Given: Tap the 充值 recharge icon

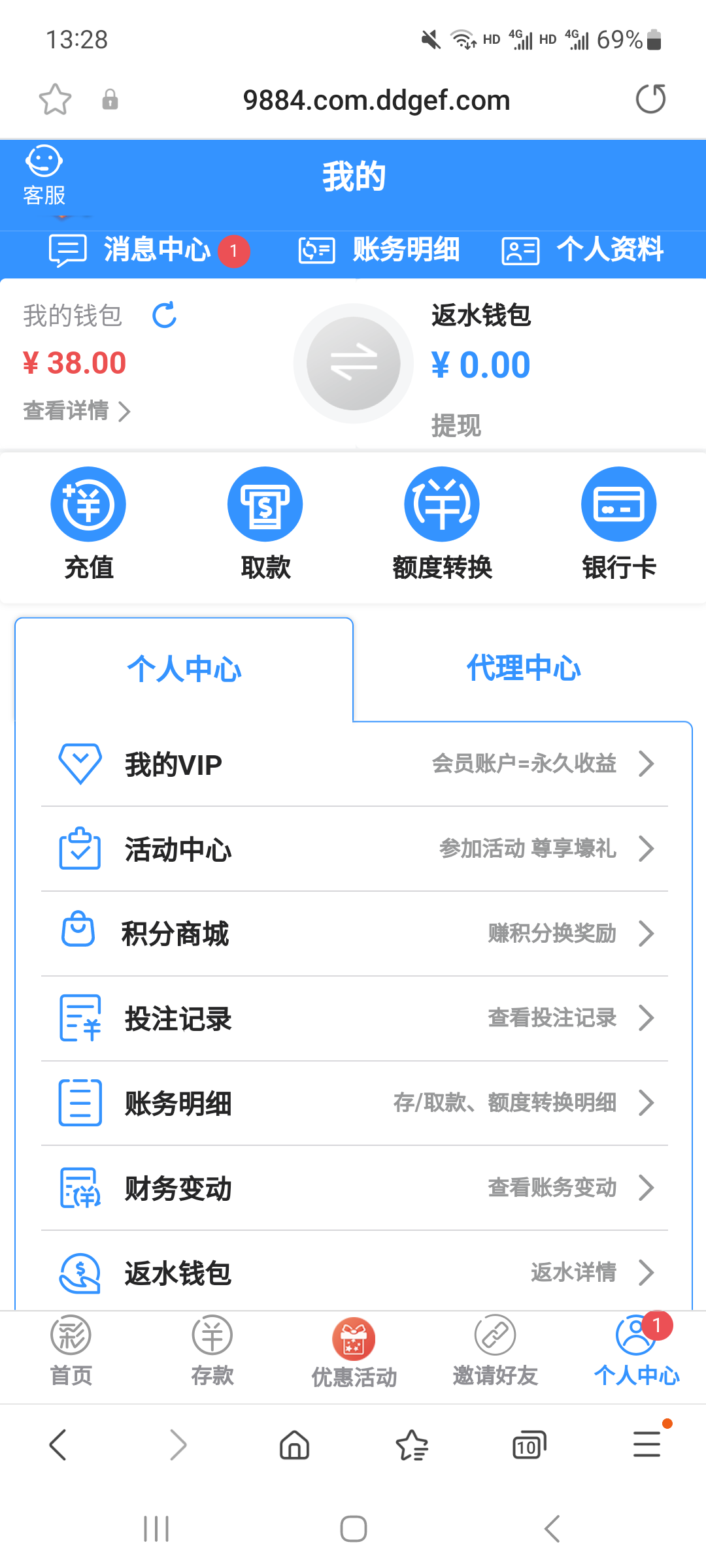Looking at the screenshot, I should 88,503.
